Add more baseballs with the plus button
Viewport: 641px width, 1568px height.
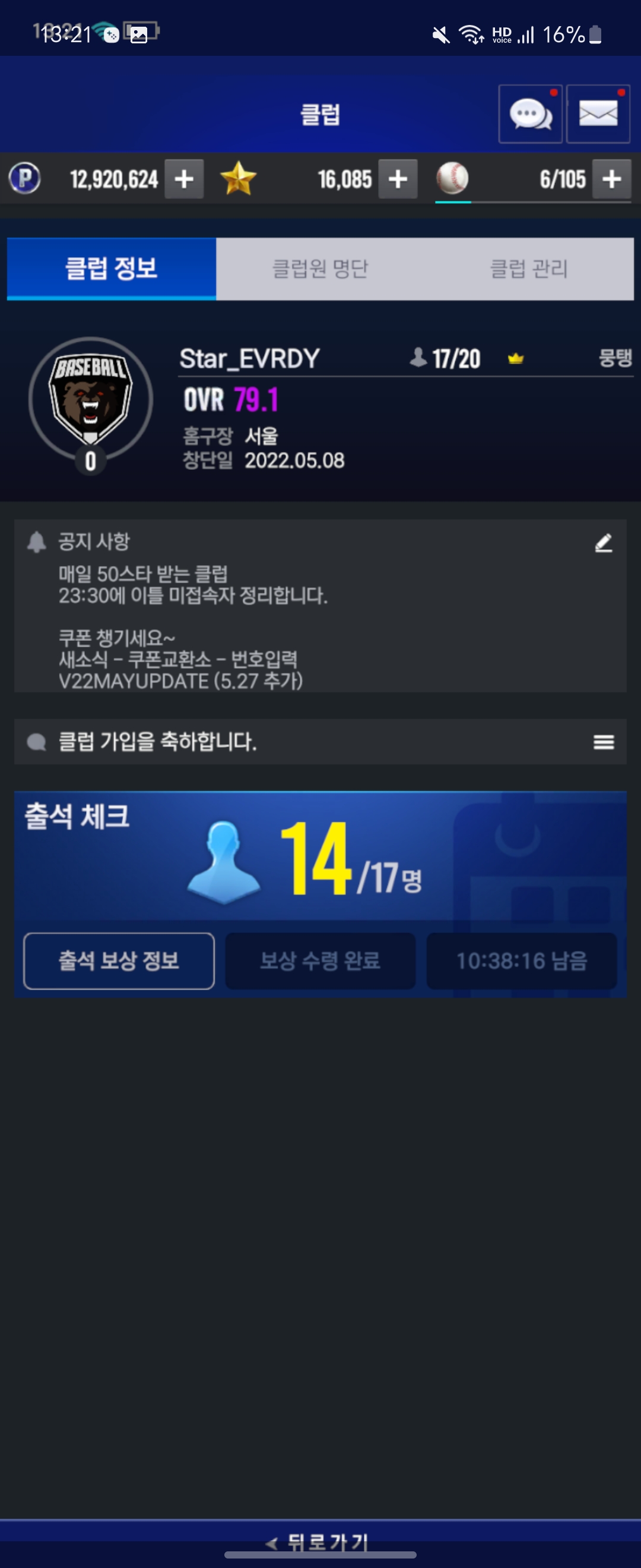(x=611, y=179)
